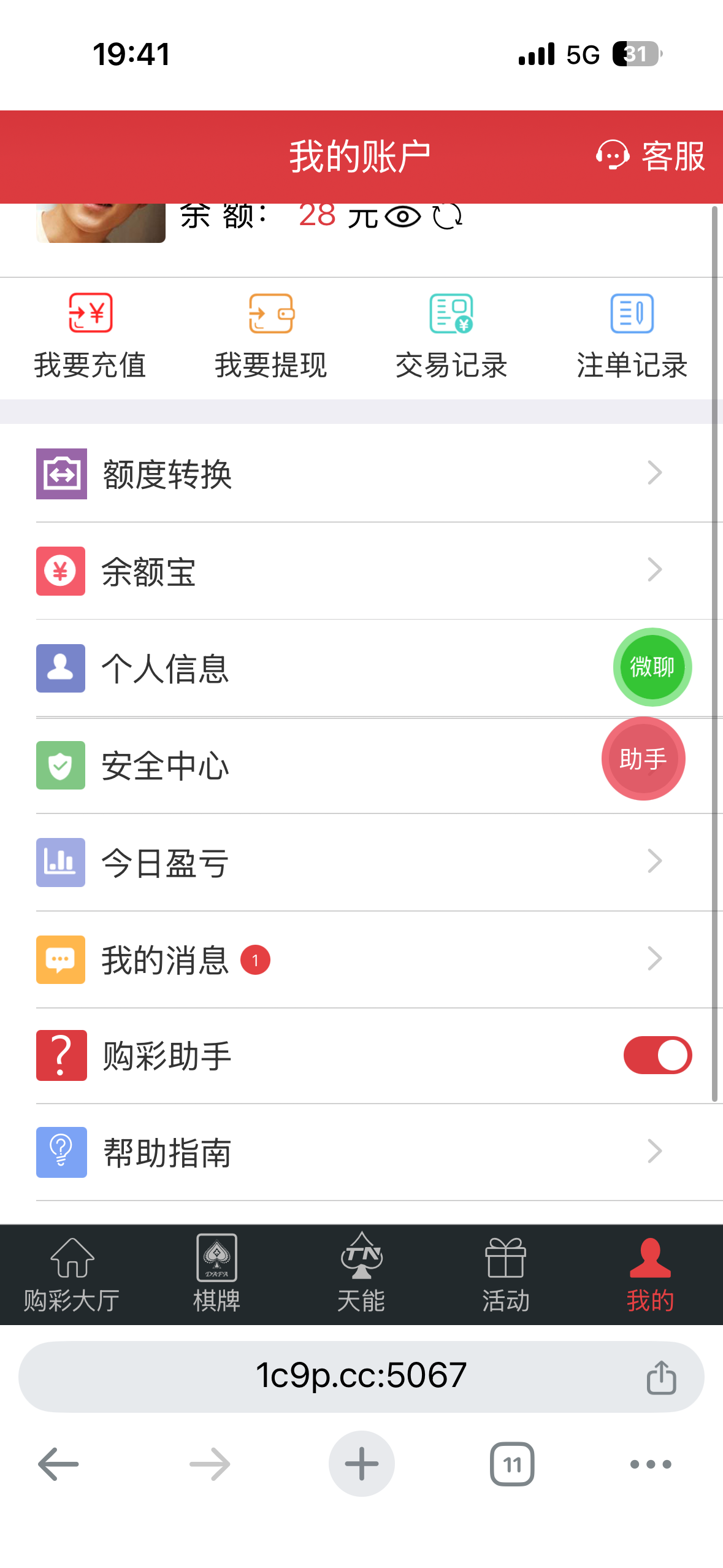This screenshot has height=1568, width=723.
Task: Check 今日盈亏 profit and loss
Action: [361, 863]
